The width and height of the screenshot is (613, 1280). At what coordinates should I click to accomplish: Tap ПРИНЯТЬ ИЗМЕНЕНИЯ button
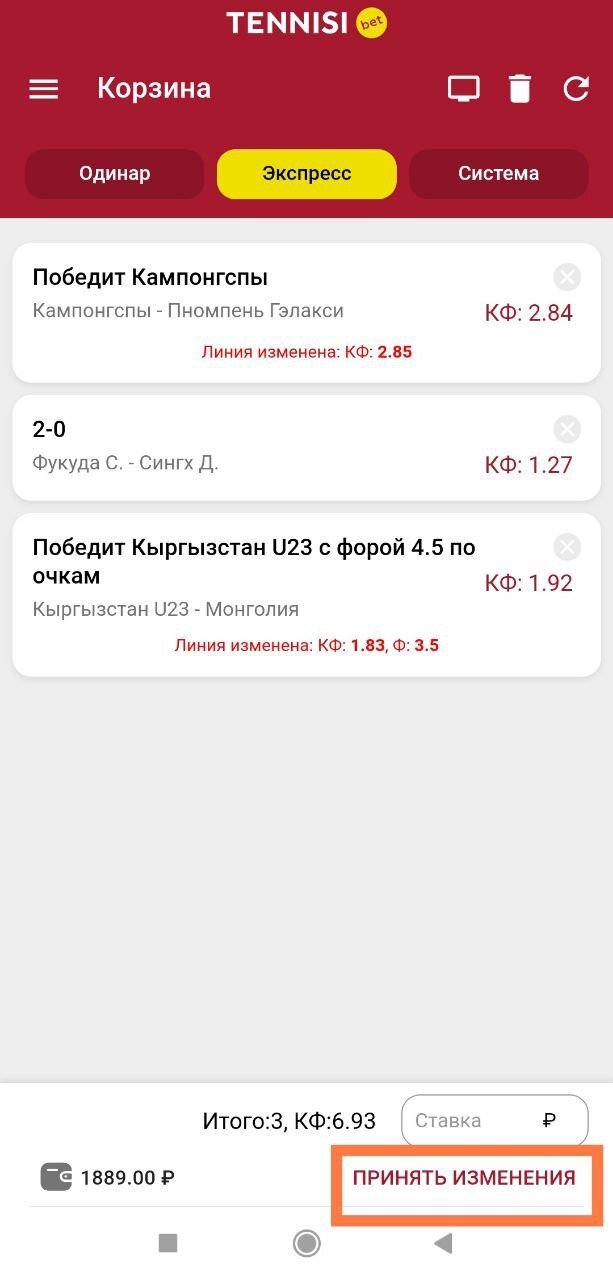[464, 1178]
